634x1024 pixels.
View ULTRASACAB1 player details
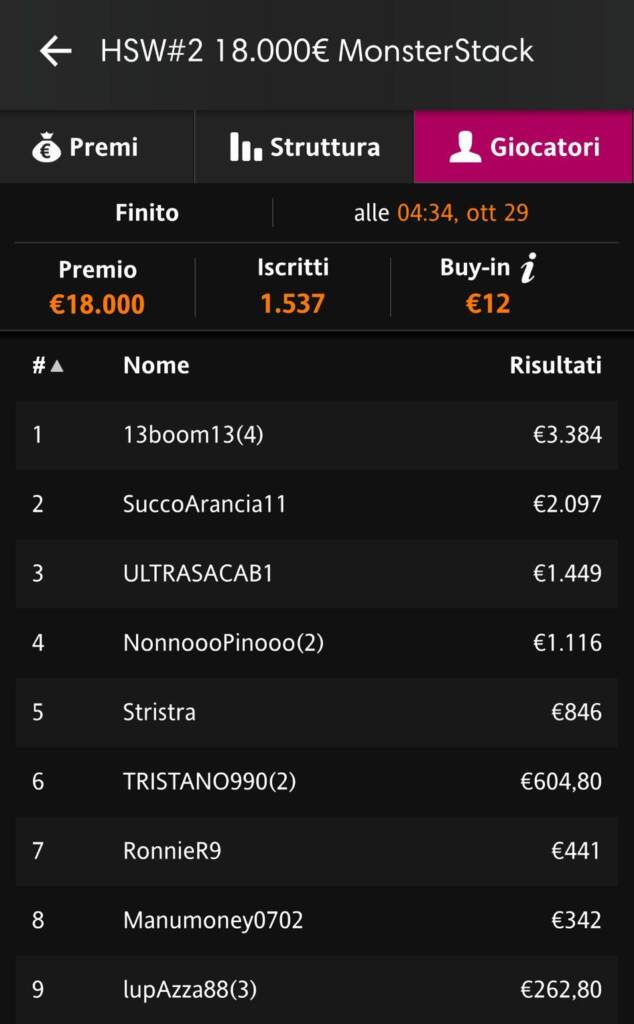point(317,573)
